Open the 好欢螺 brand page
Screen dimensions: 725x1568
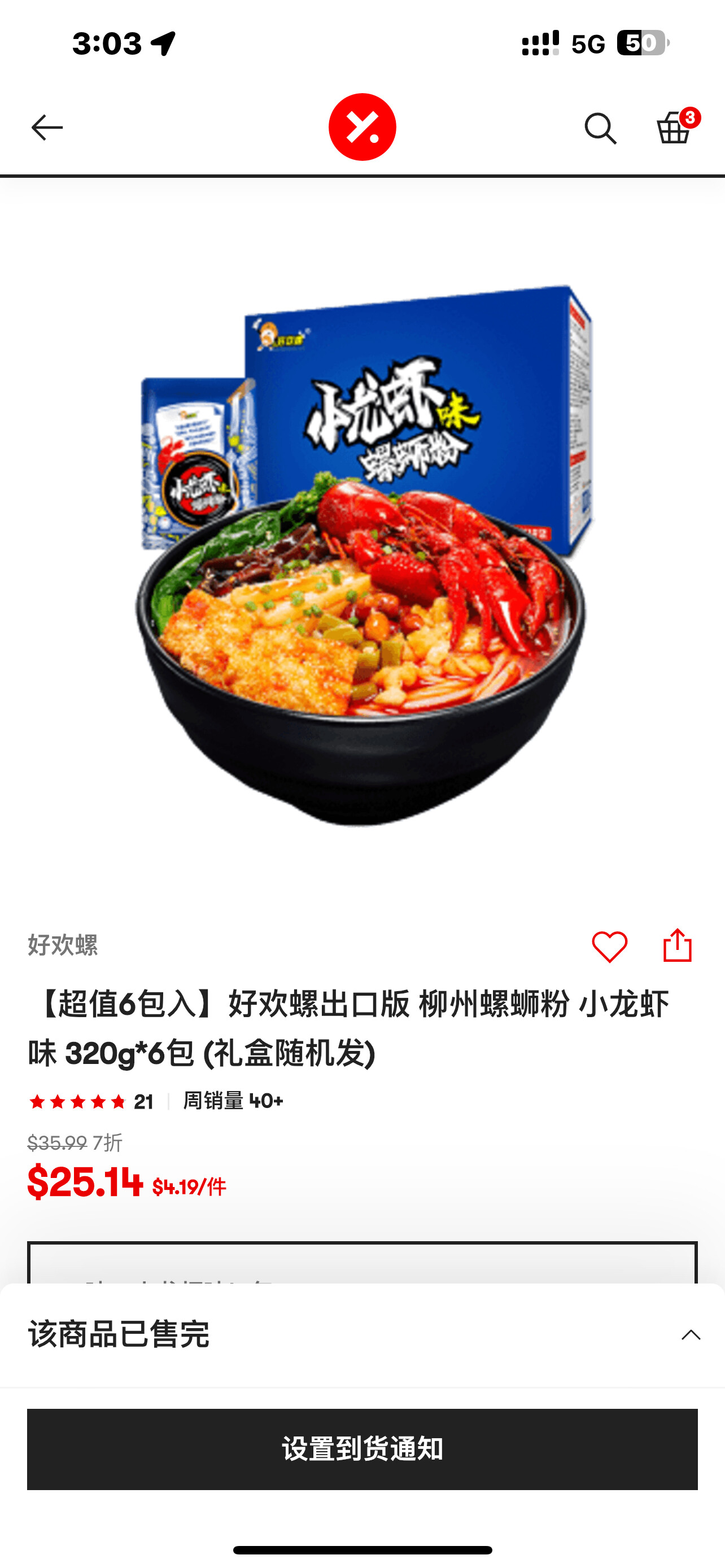pyautogui.click(x=63, y=945)
